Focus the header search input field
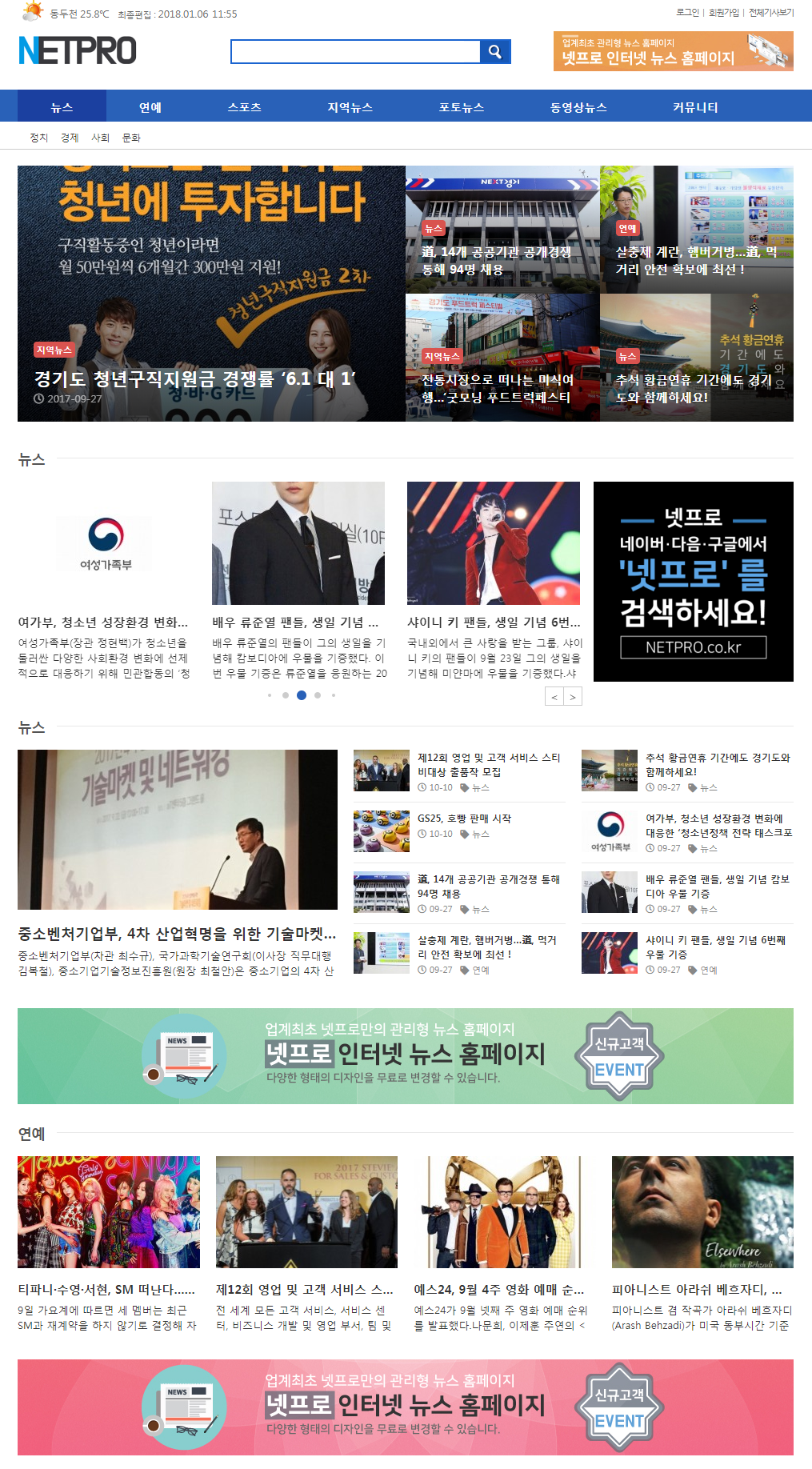This screenshot has width=812, height=1469. [x=355, y=52]
